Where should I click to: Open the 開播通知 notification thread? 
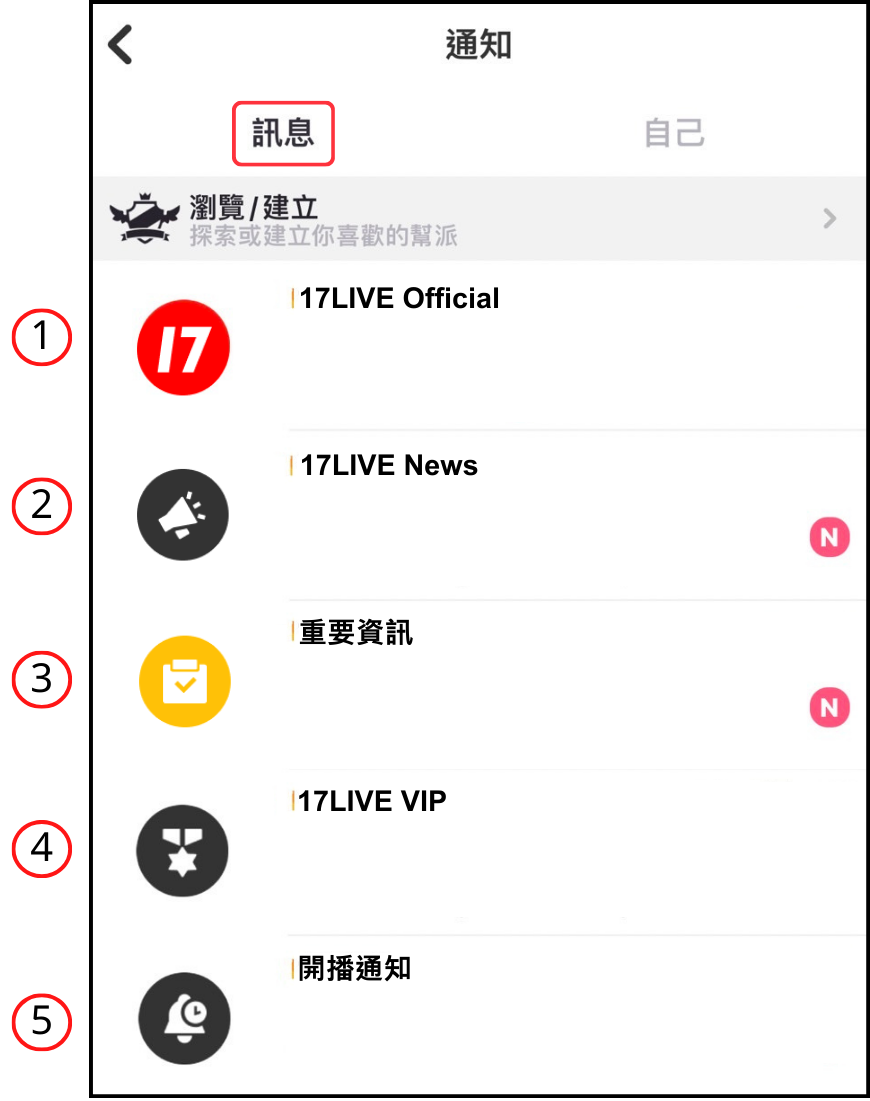(500, 1010)
